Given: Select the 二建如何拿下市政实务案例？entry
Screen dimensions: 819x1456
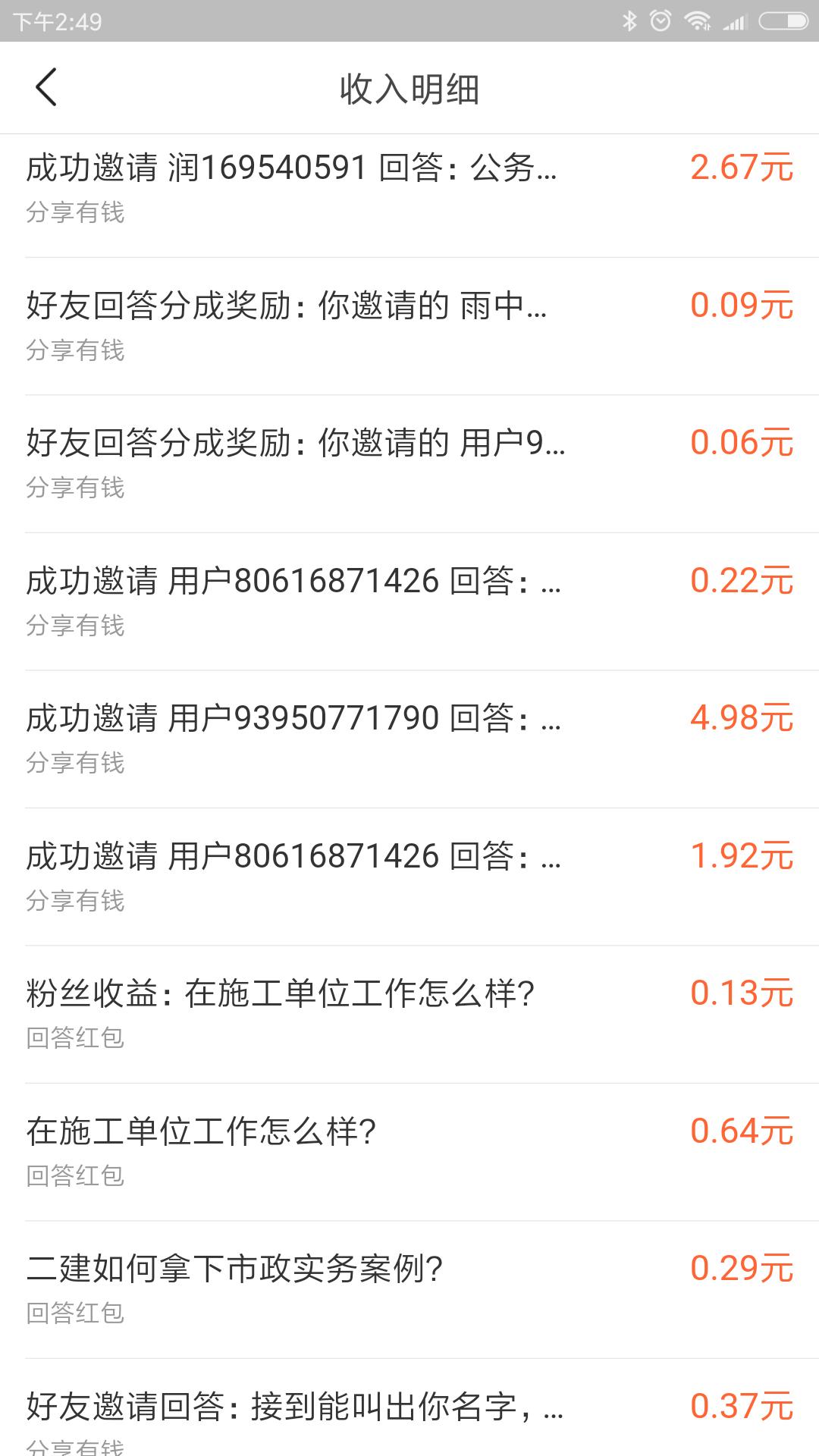Looking at the screenshot, I should click(x=409, y=1287).
